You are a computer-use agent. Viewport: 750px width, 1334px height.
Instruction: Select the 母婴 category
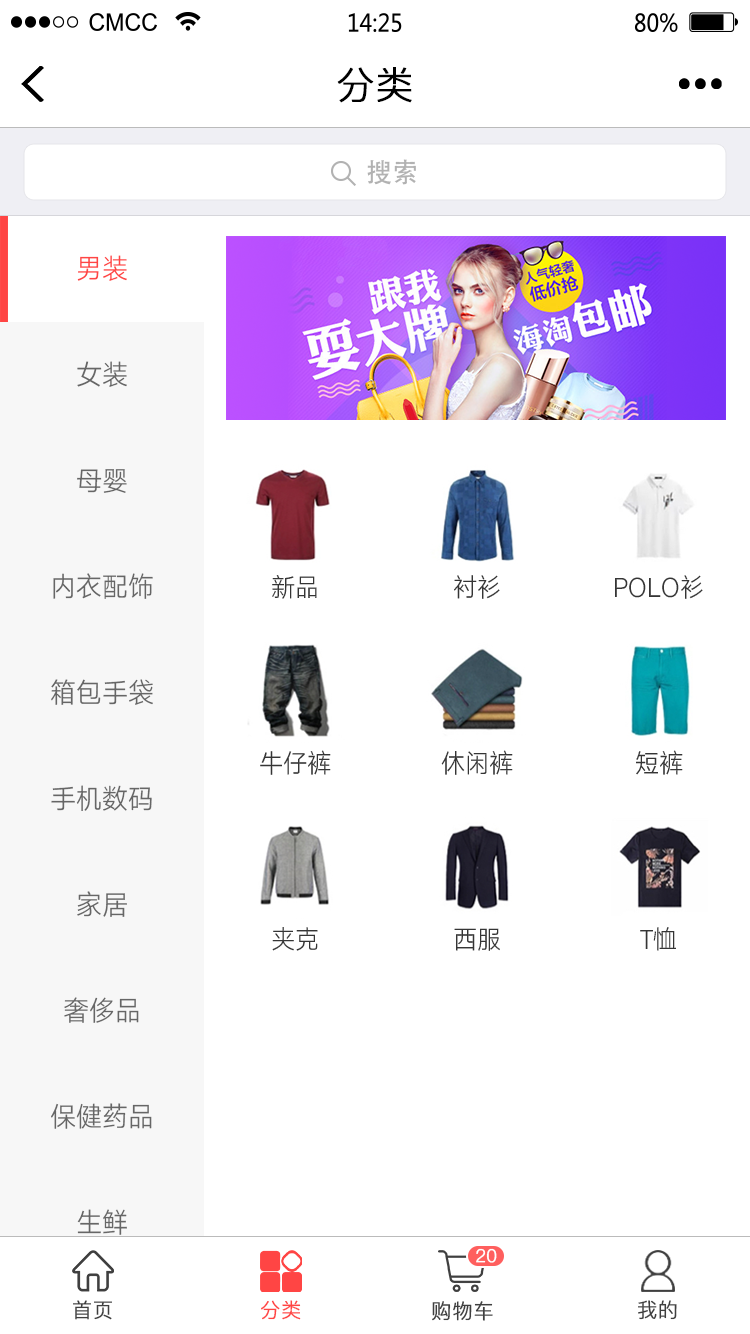click(x=102, y=481)
